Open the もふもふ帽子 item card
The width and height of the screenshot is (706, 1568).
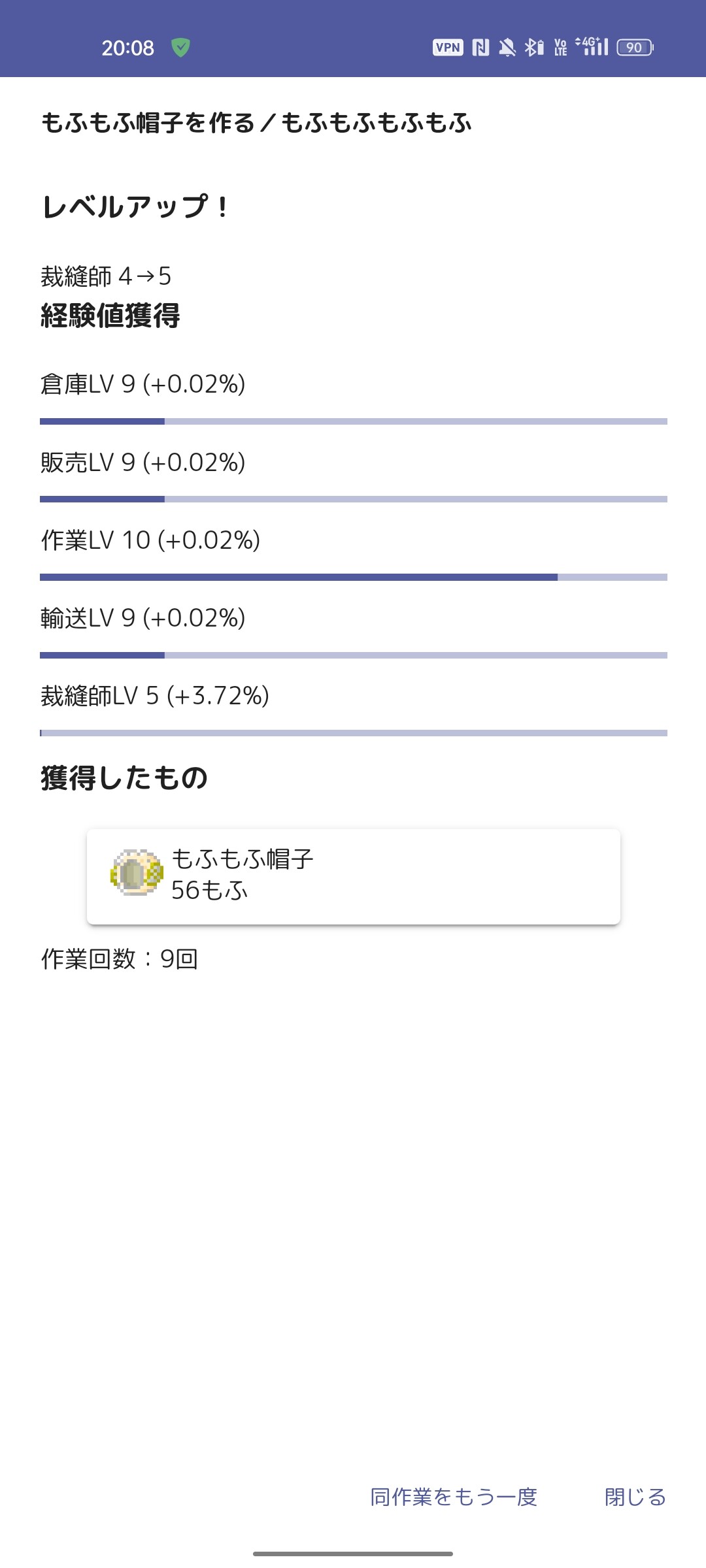click(354, 876)
